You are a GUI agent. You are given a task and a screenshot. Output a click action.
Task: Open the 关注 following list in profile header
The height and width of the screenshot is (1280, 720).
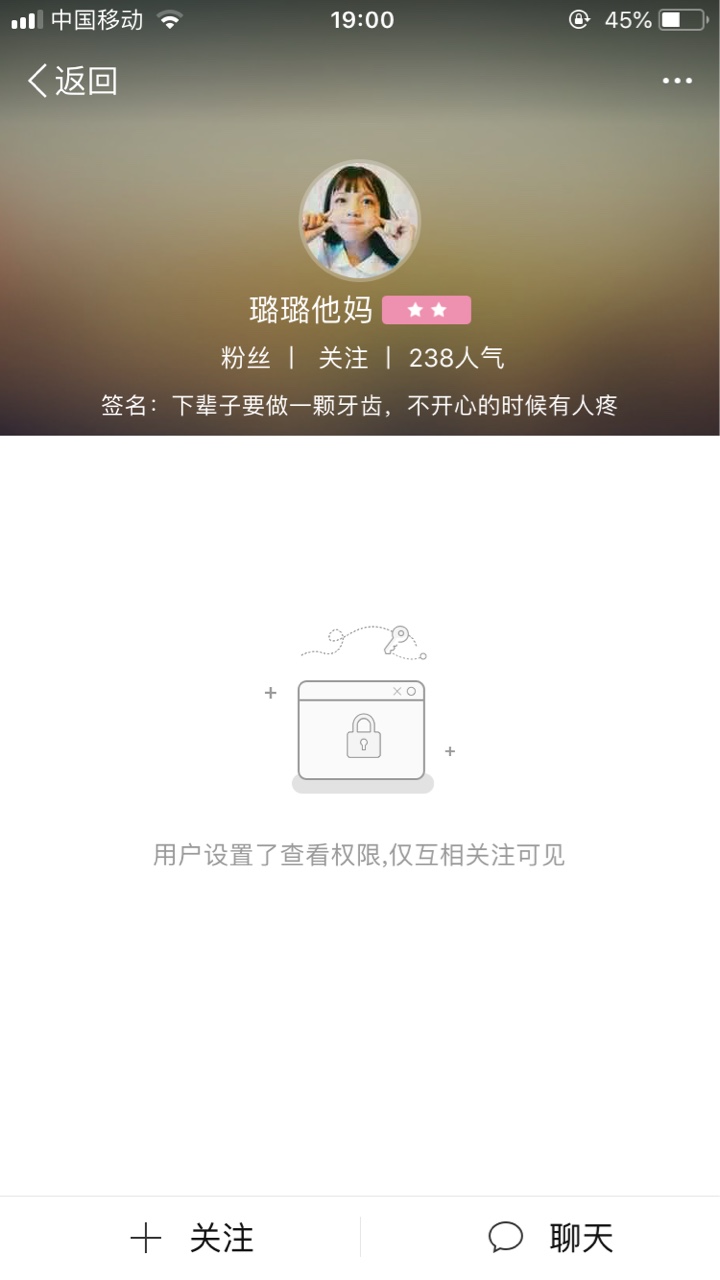[x=343, y=358]
